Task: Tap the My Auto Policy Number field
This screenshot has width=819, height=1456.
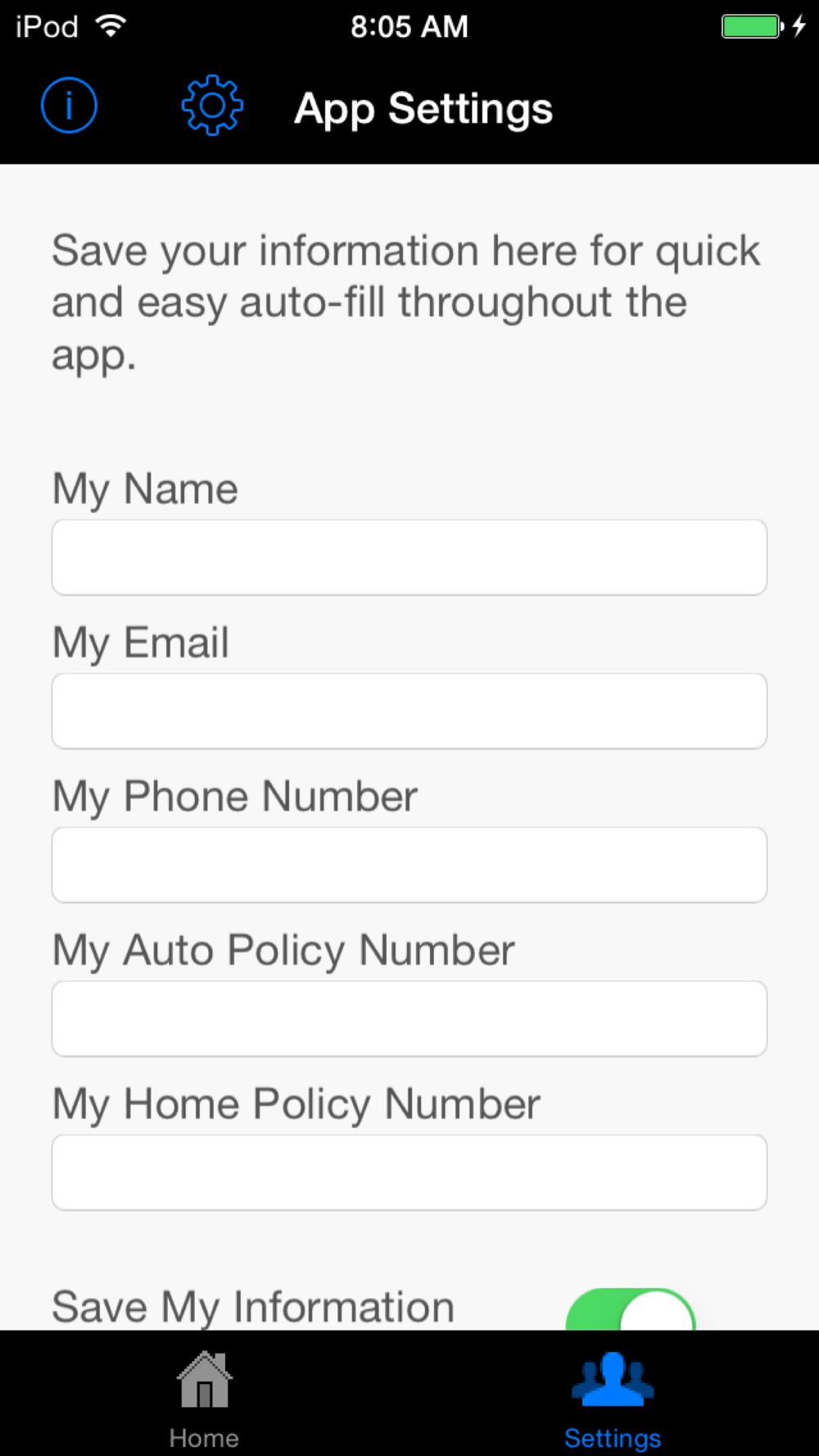Action: (409, 1019)
